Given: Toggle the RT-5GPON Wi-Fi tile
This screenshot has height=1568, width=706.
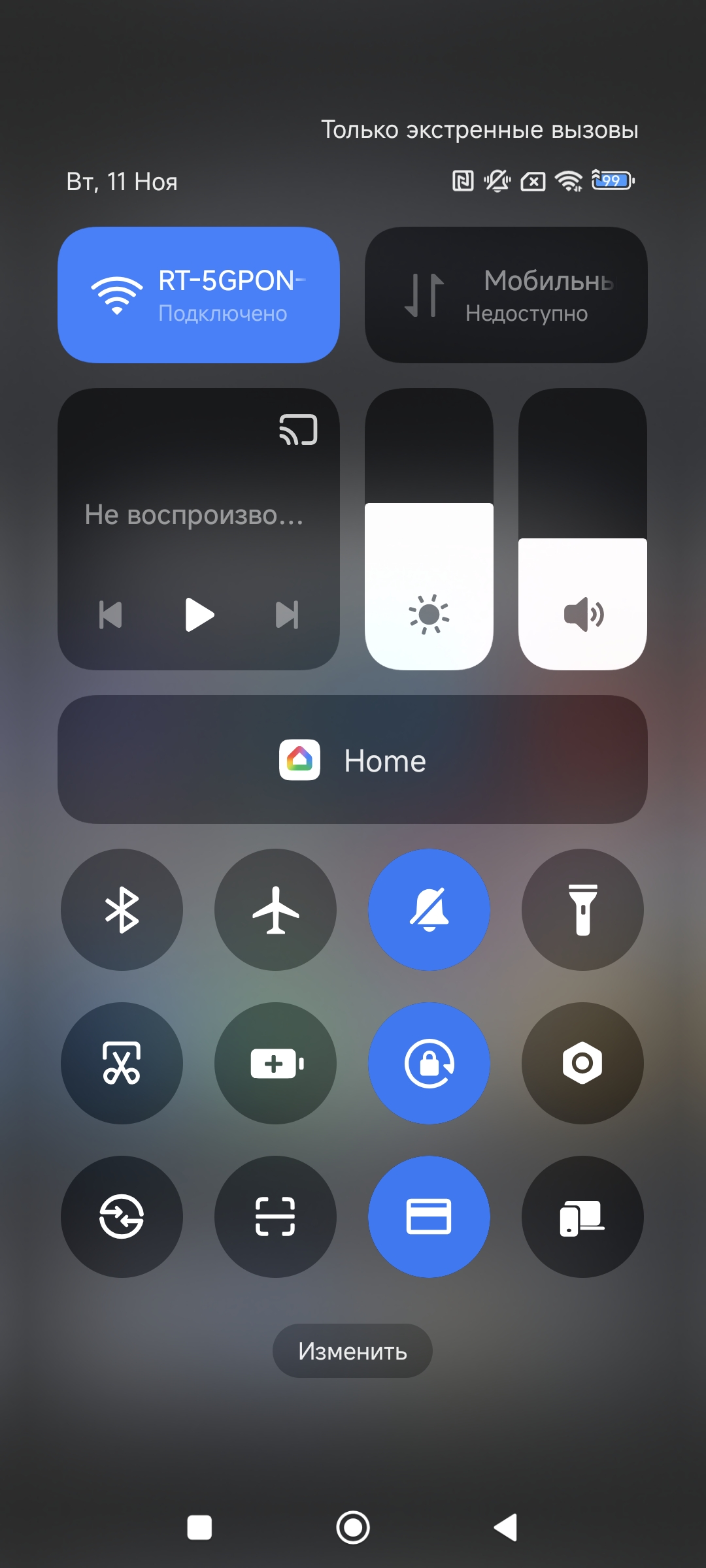Looking at the screenshot, I should point(198,295).
